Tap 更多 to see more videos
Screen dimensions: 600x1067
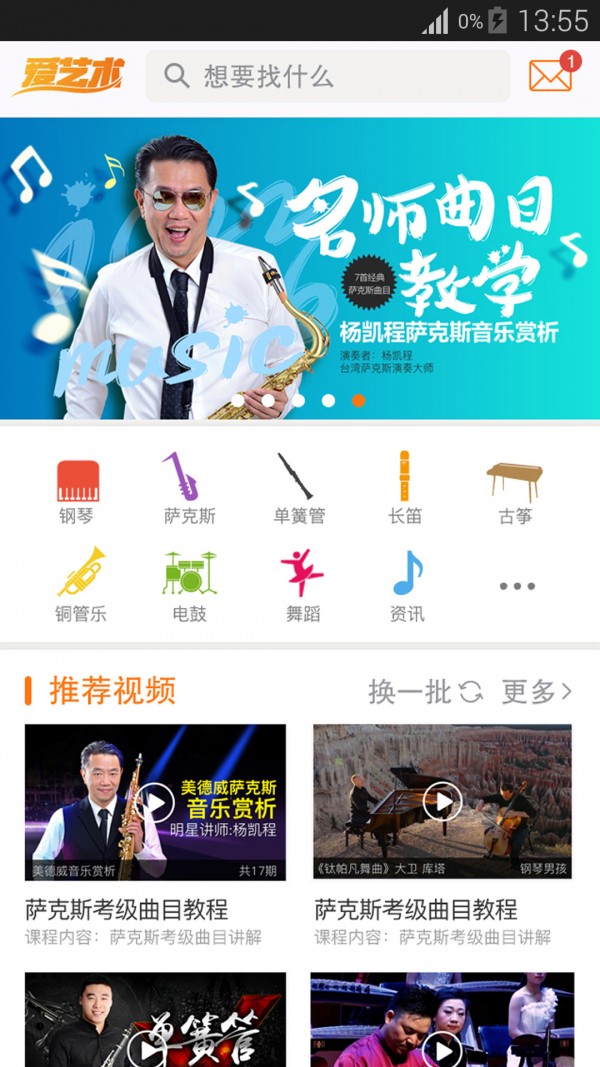537,692
